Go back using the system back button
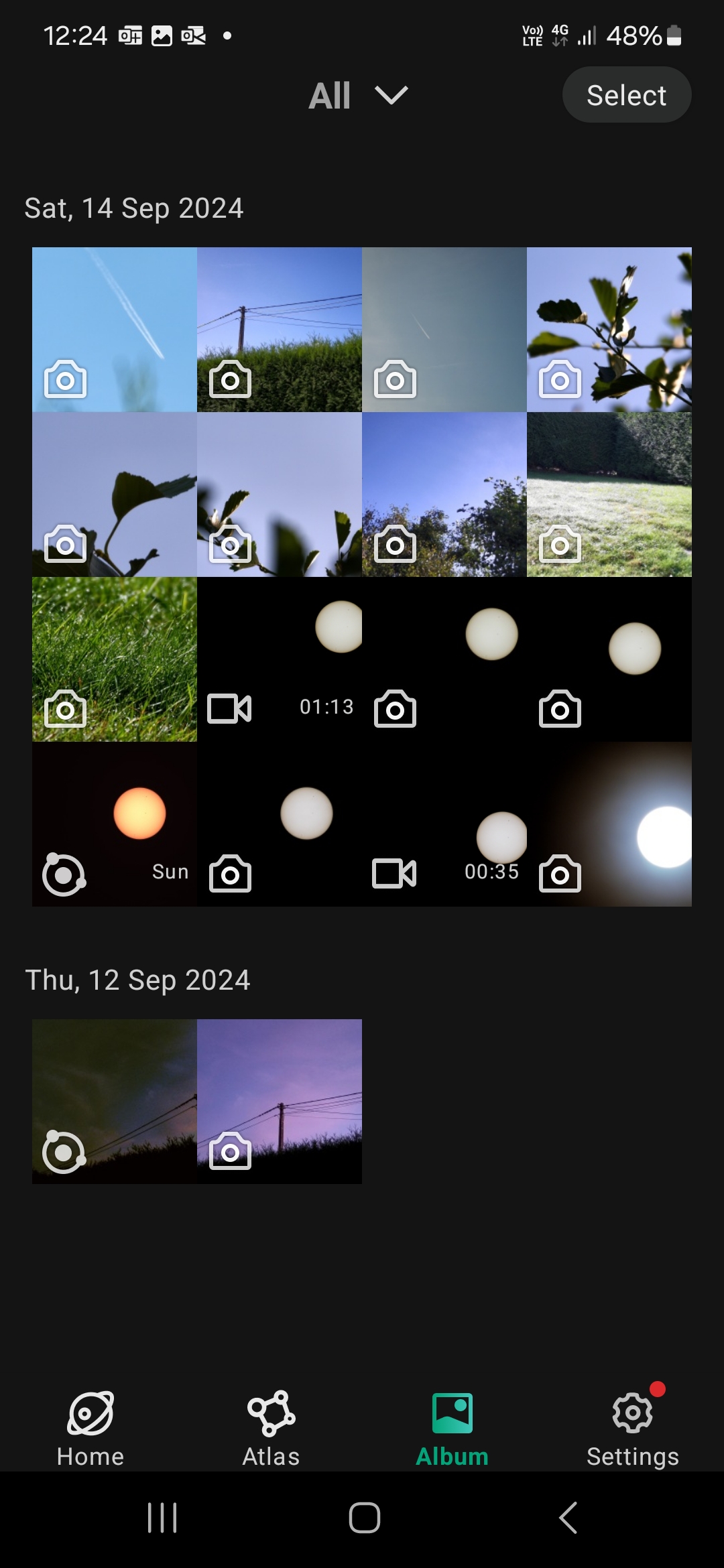The width and height of the screenshot is (724, 1568). tap(568, 1518)
